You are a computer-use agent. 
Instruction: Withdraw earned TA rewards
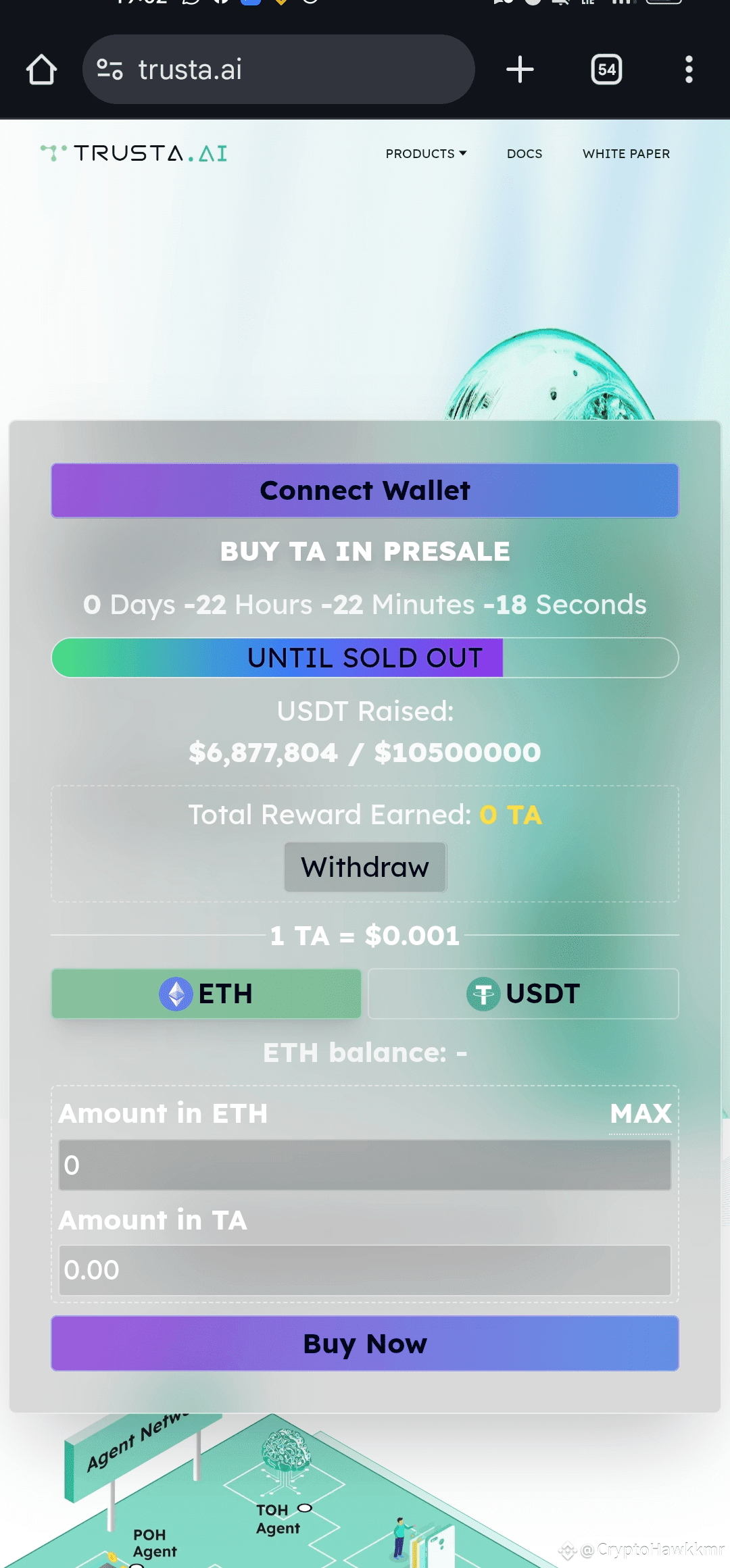365,867
